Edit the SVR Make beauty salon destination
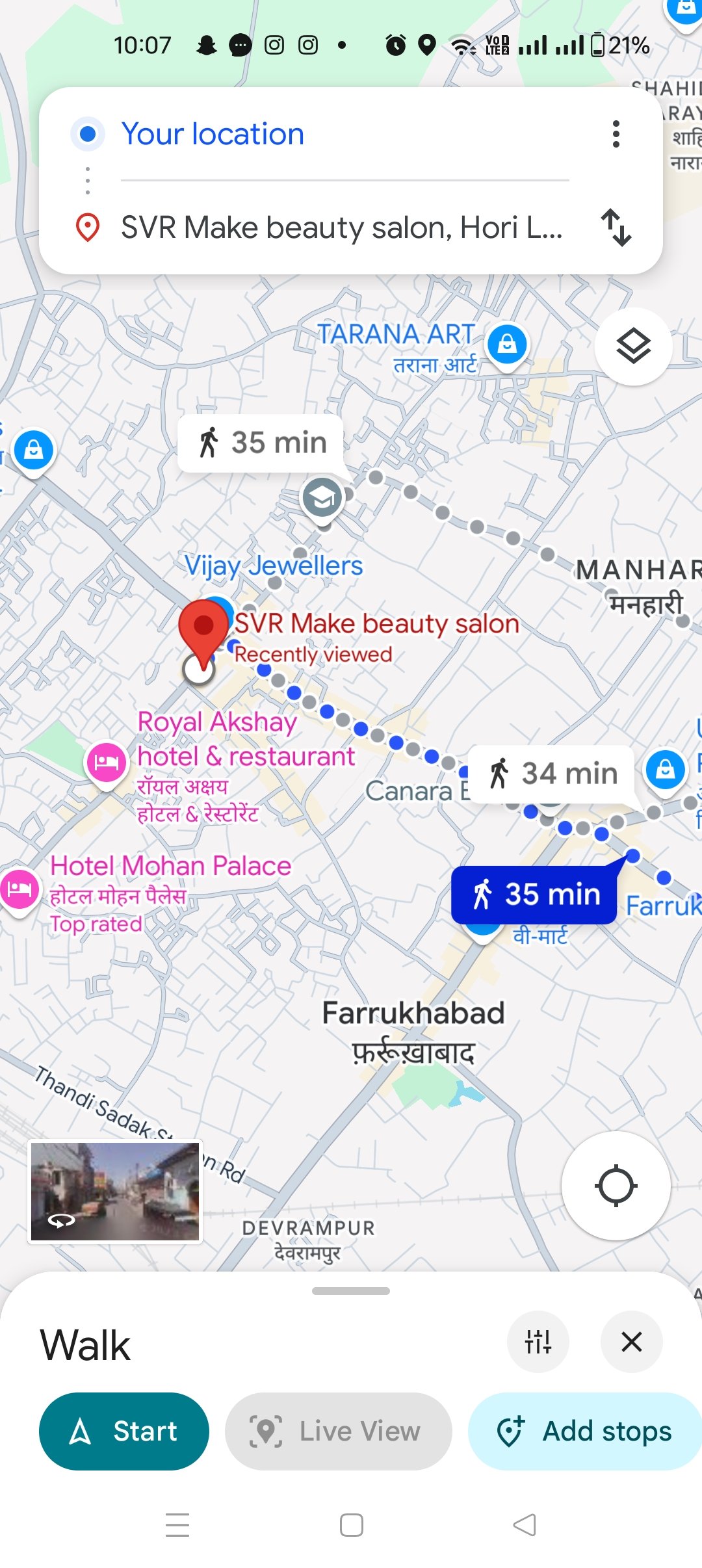 (x=341, y=228)
